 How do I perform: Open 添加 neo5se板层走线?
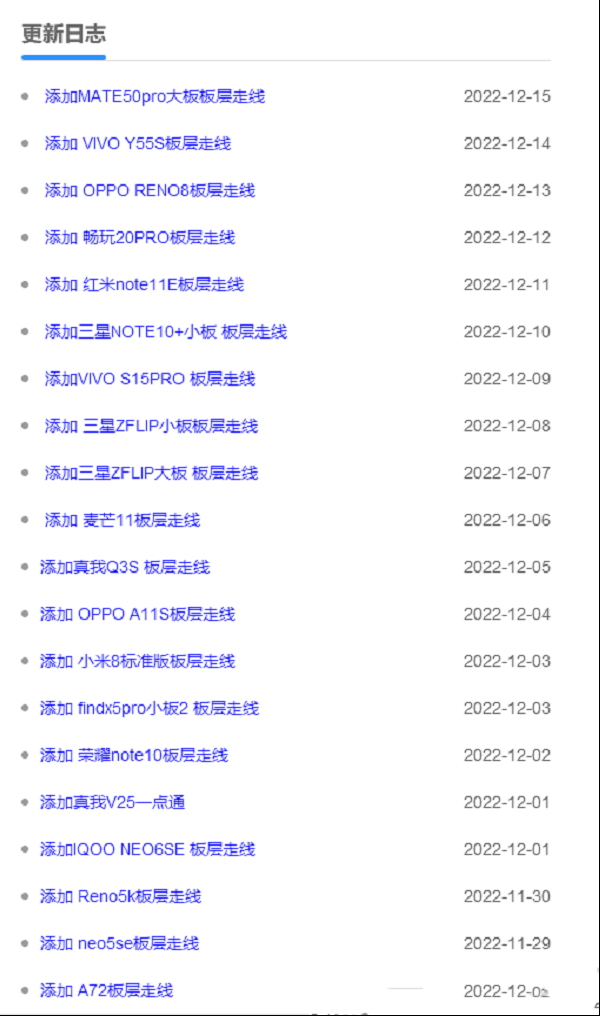pos(120,943)
